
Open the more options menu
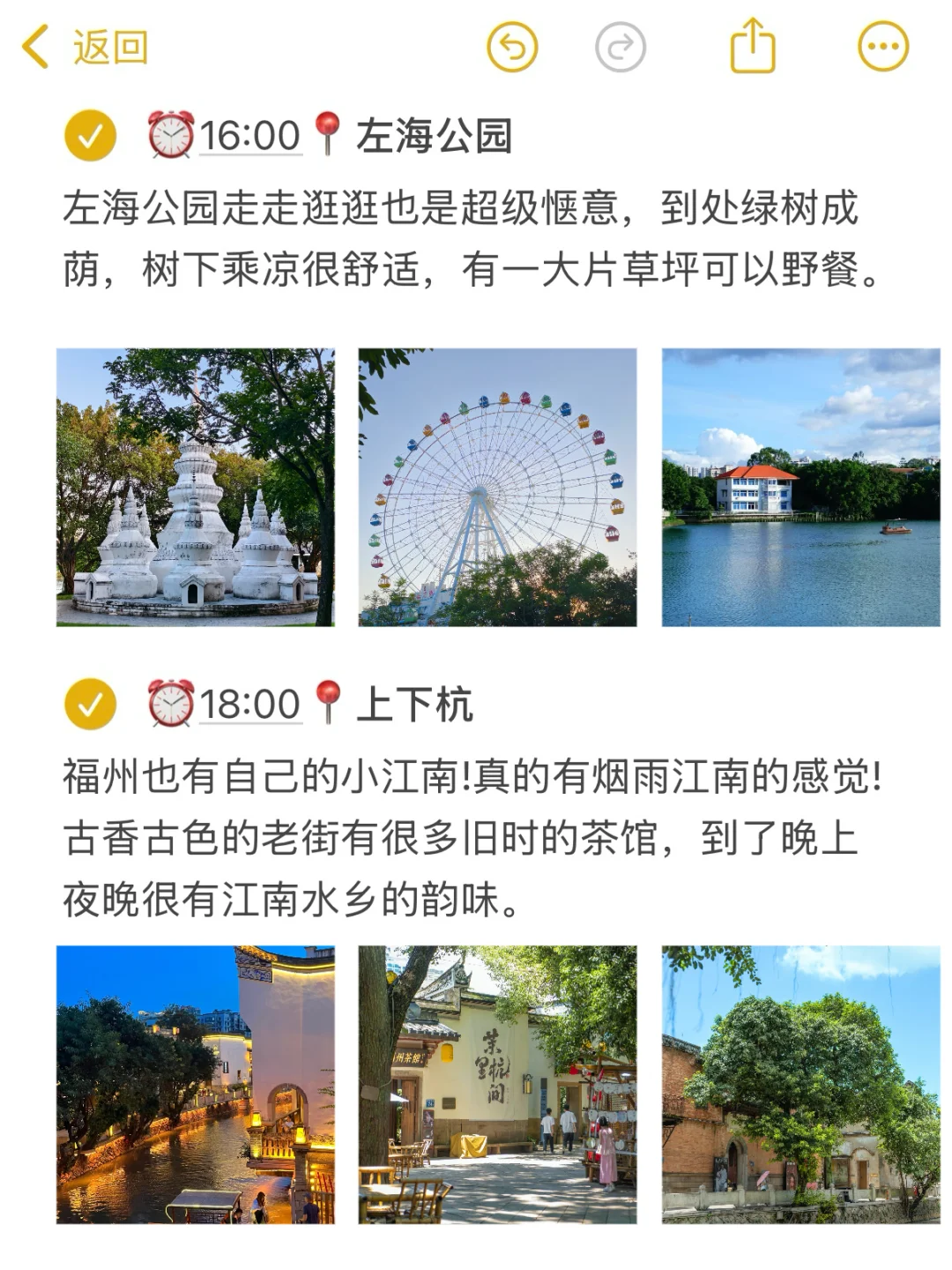pos(883,47)
